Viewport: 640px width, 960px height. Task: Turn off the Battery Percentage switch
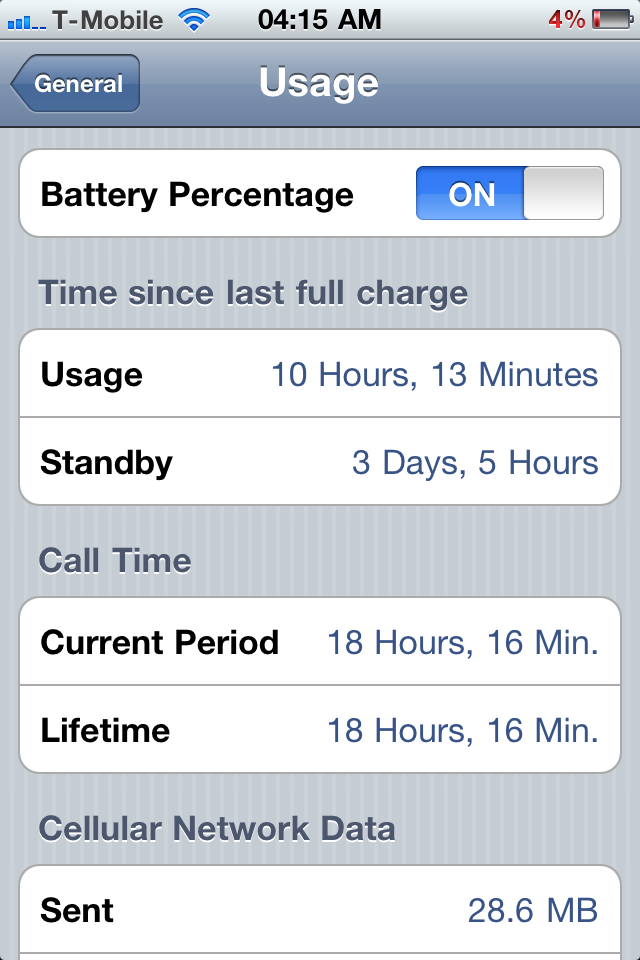(510, 193)
